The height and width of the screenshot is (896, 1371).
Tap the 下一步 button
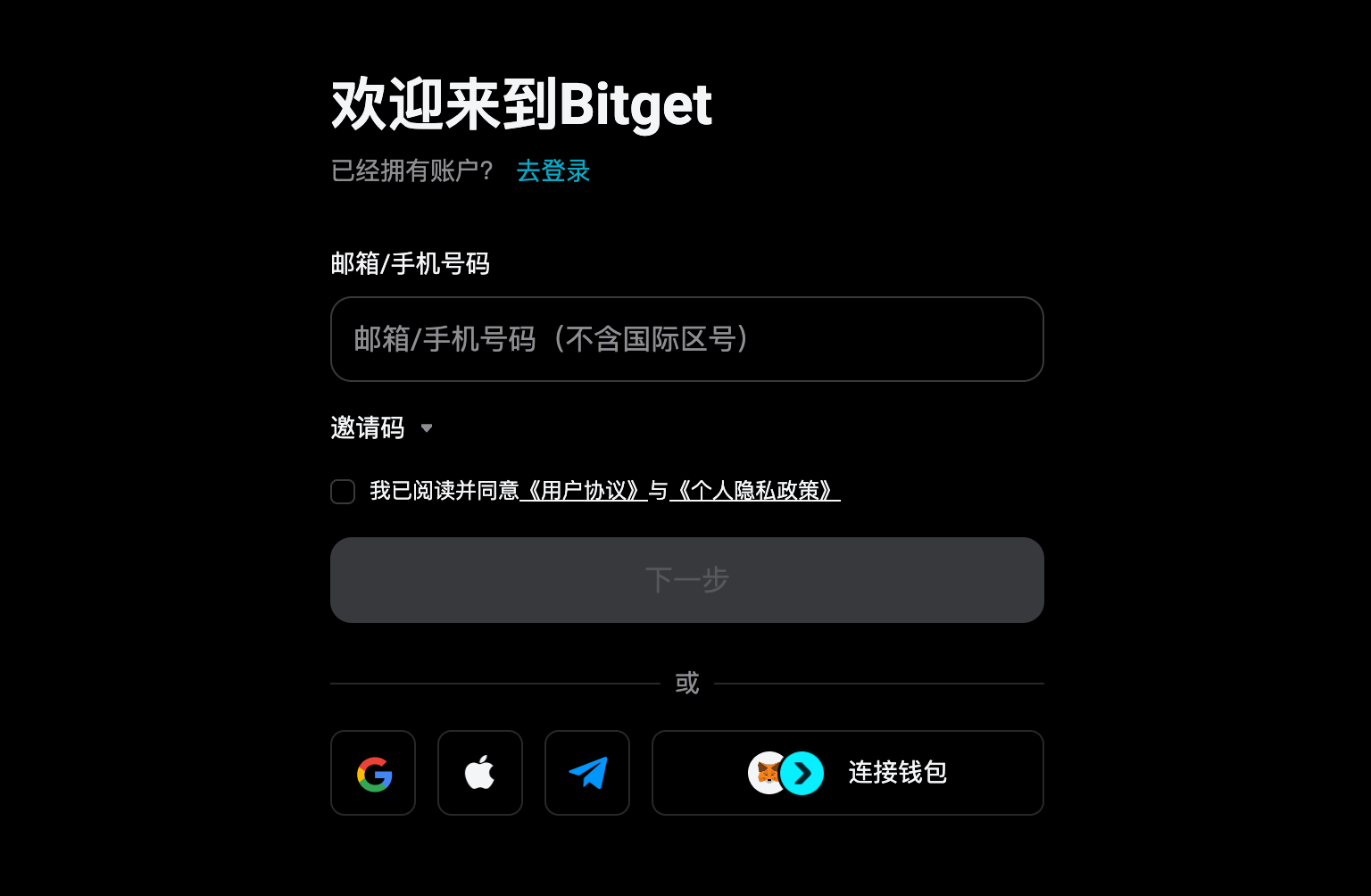coord(686,580)
